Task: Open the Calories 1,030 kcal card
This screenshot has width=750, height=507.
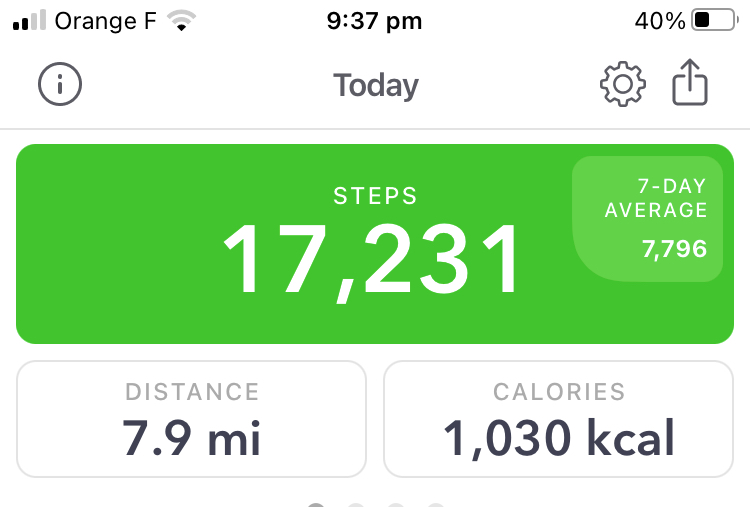Action: (x=558, y=419)
